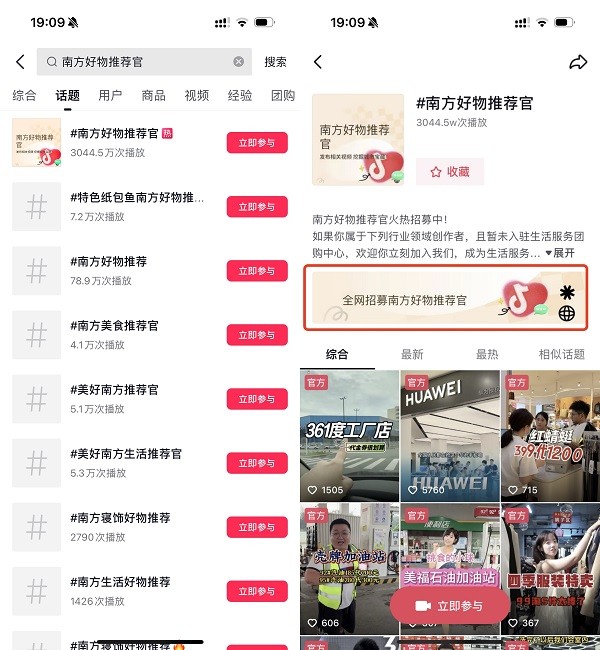Expand the topic description with 展开

pyautogui.click(x=563, y=253)
